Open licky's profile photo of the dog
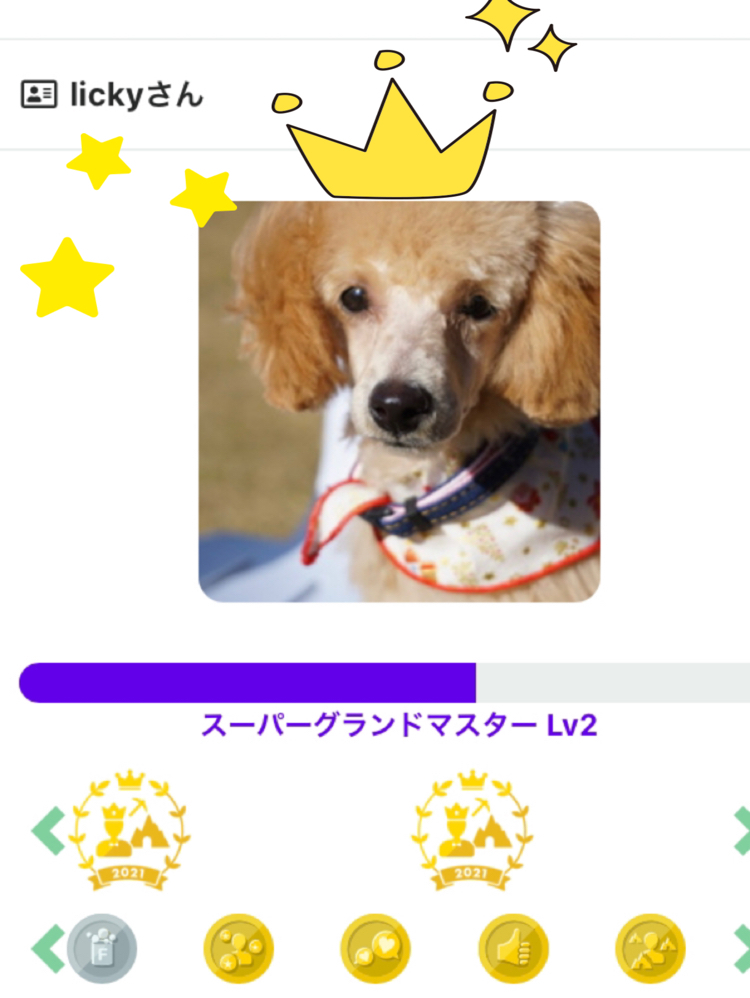The image size is (750, 998). [x=399, y=402]
